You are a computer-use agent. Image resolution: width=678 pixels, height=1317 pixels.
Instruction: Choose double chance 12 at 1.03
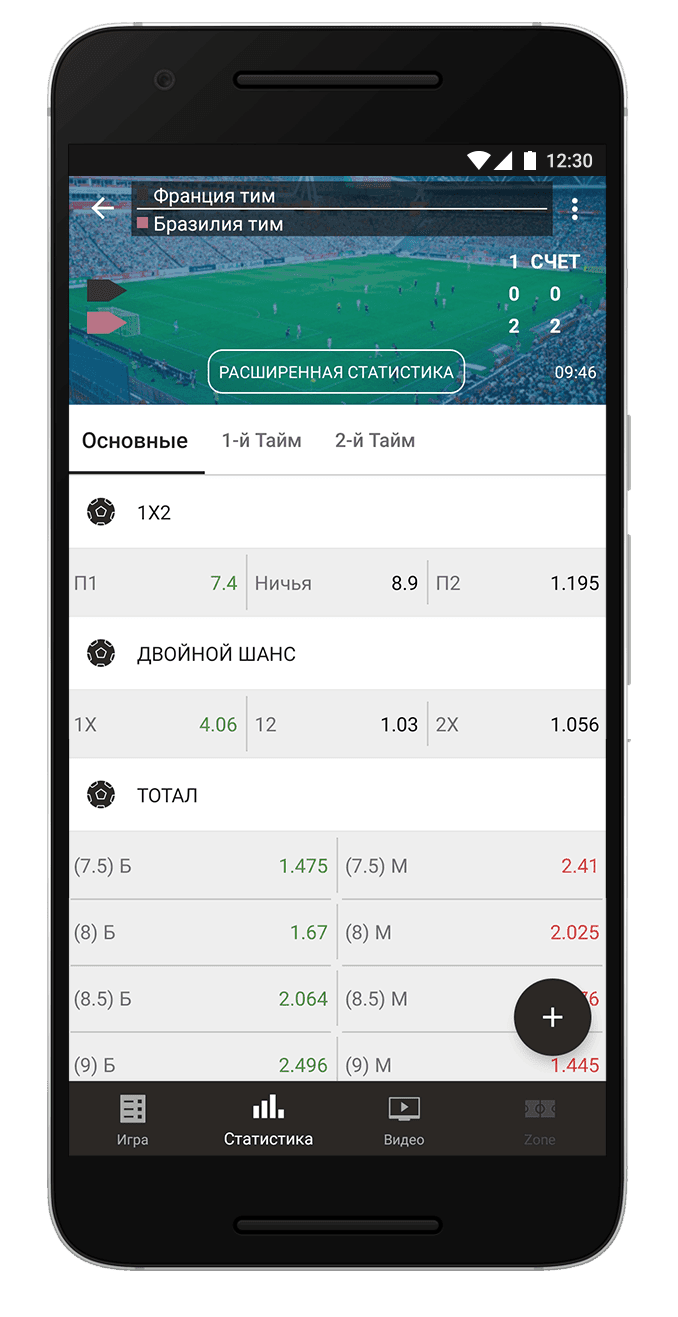(336, 724)
